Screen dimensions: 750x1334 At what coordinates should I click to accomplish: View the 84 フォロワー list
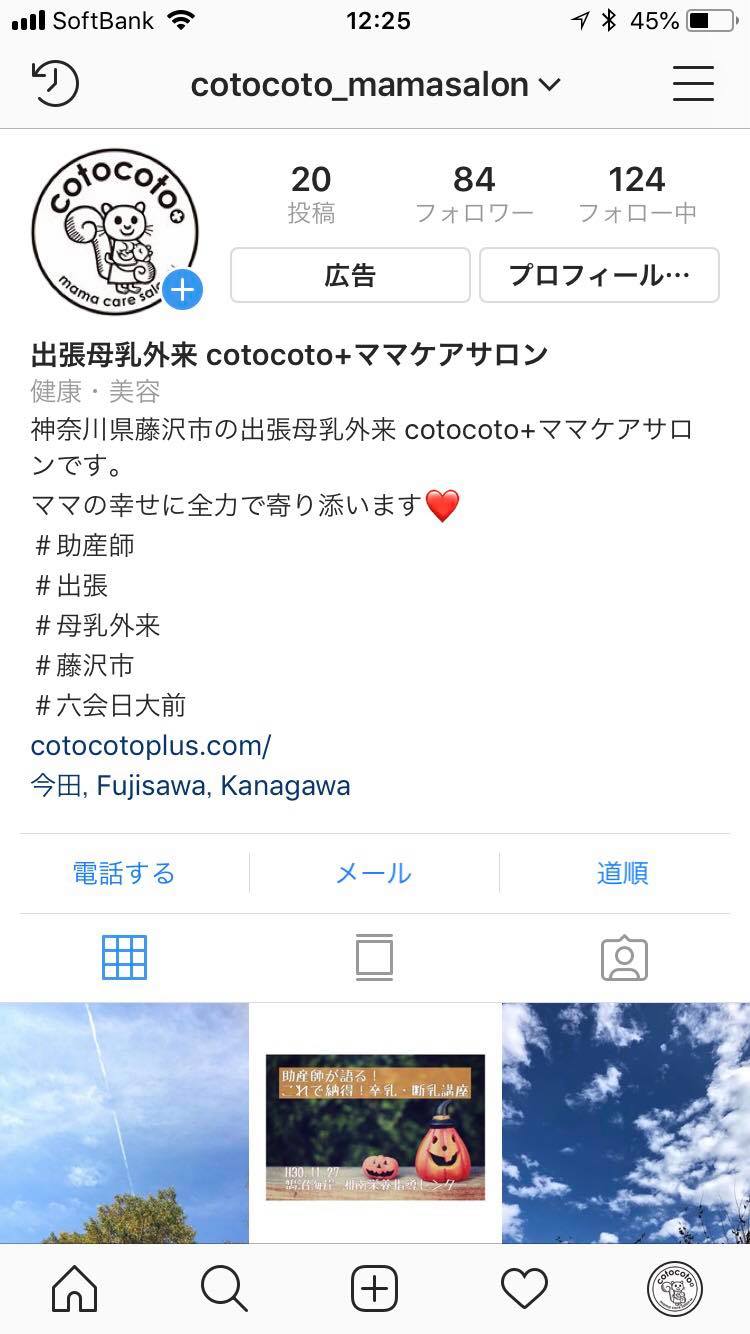pyautogui.click(x=474, y=194)
